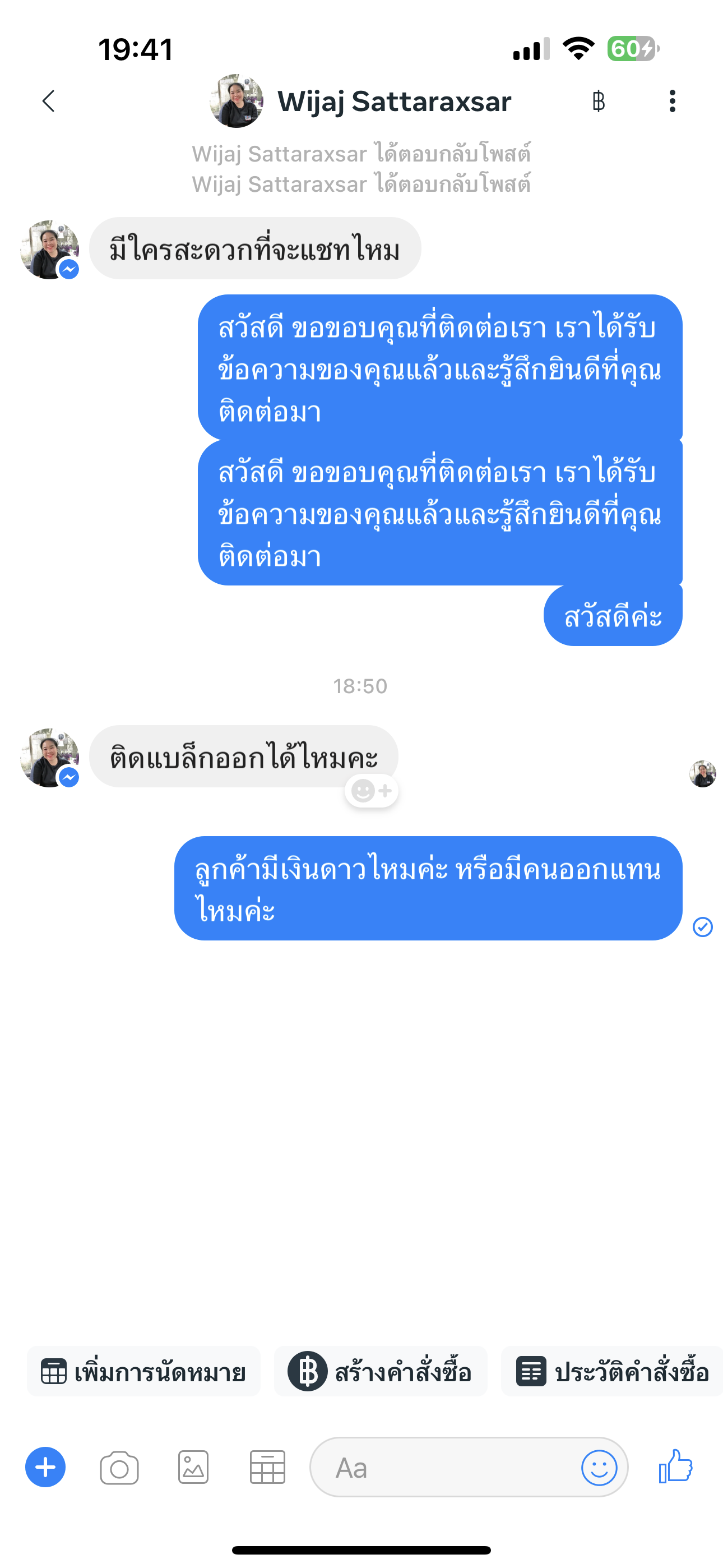Go back with the top-left arrow

click(x=49, y=101)
